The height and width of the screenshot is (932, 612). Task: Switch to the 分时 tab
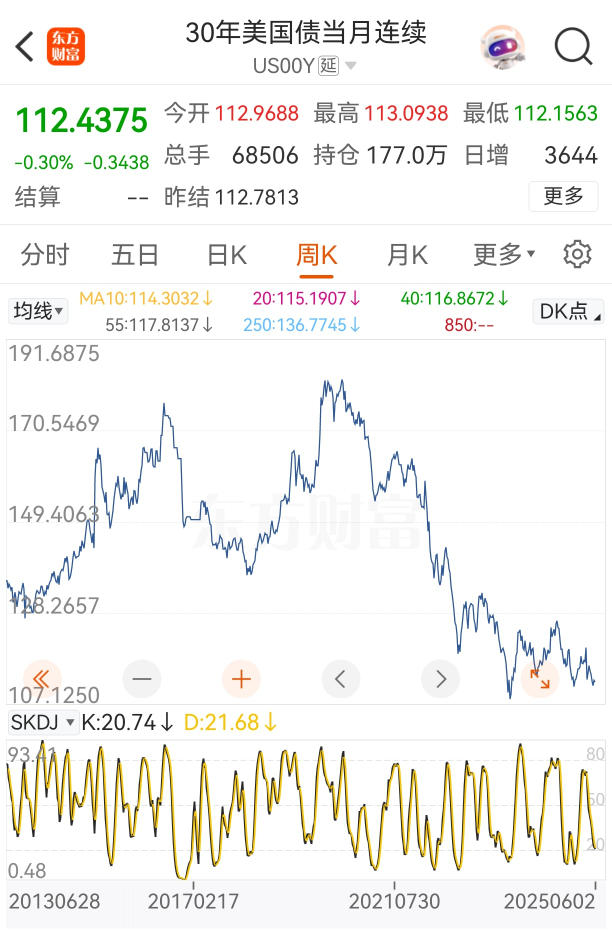pyautogui.click(x=45, y=255)
